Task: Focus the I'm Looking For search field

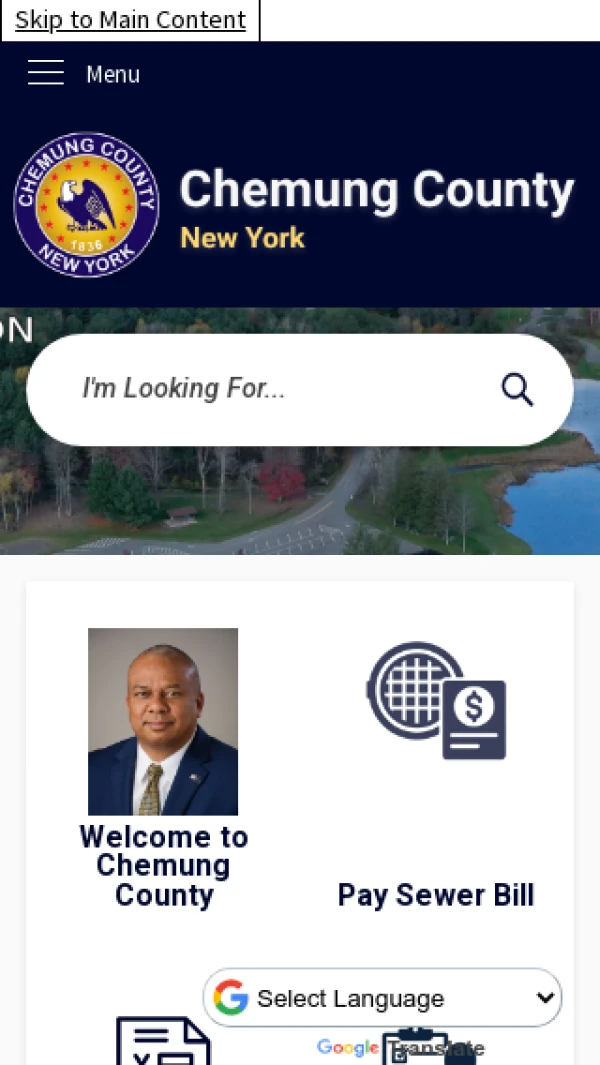Action: click(x=270, y=389)
